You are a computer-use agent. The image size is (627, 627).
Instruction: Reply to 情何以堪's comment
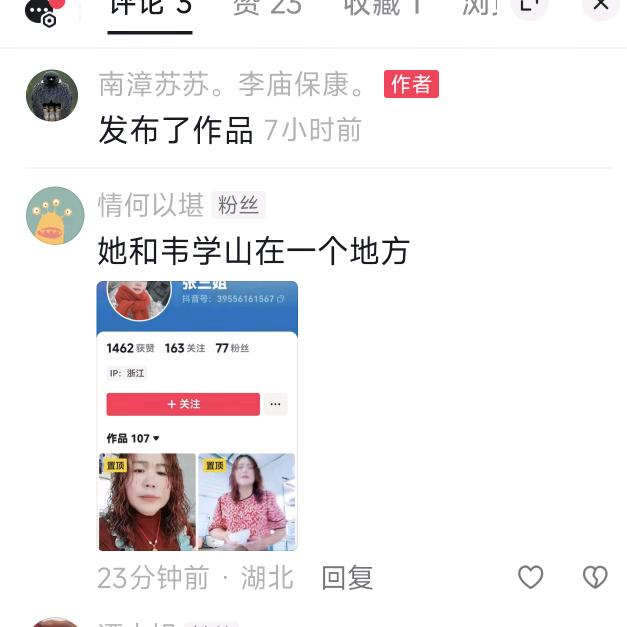347,577
